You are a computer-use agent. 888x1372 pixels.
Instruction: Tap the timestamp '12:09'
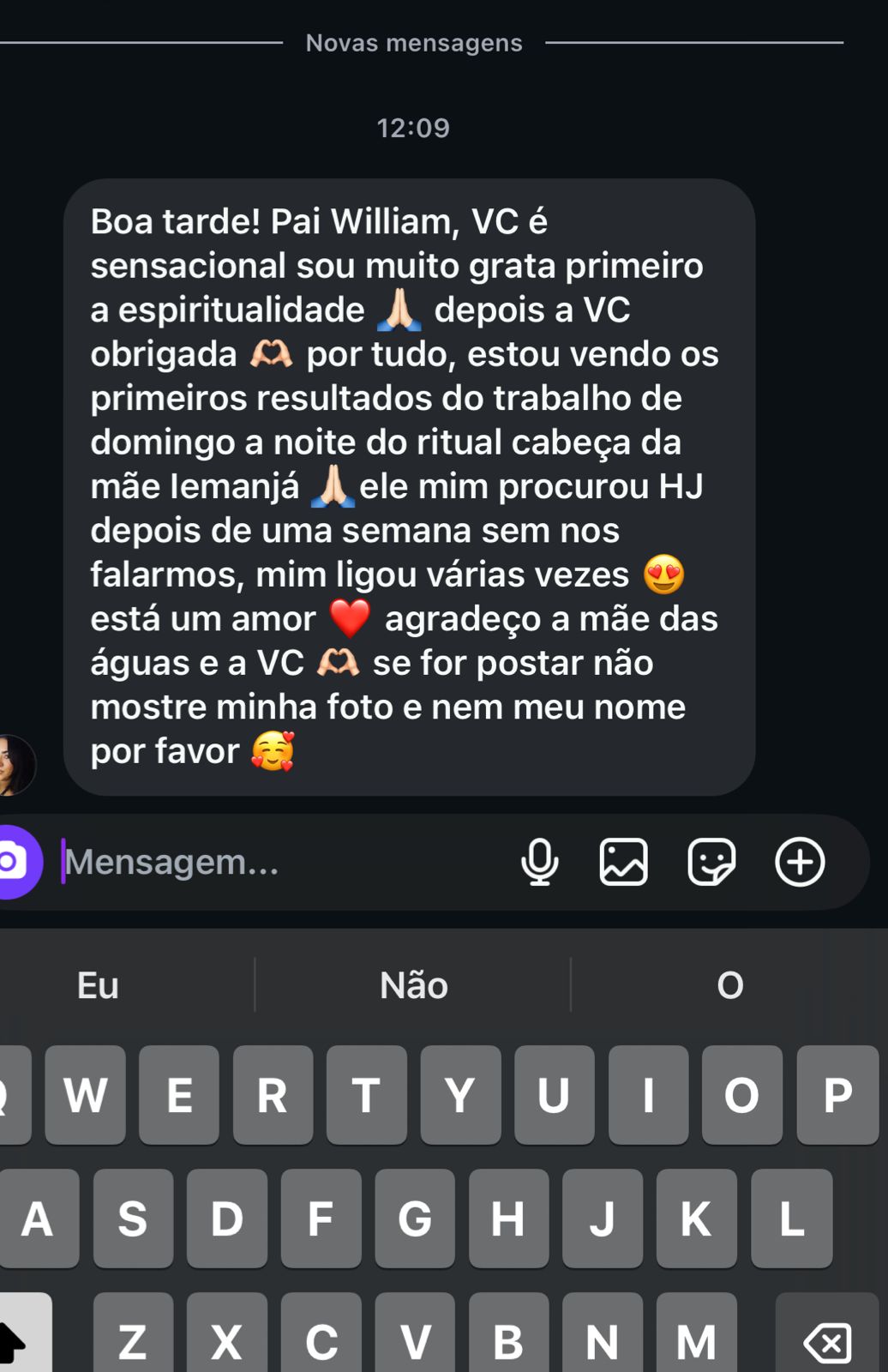pyautogui.click(x=412, y=129)
